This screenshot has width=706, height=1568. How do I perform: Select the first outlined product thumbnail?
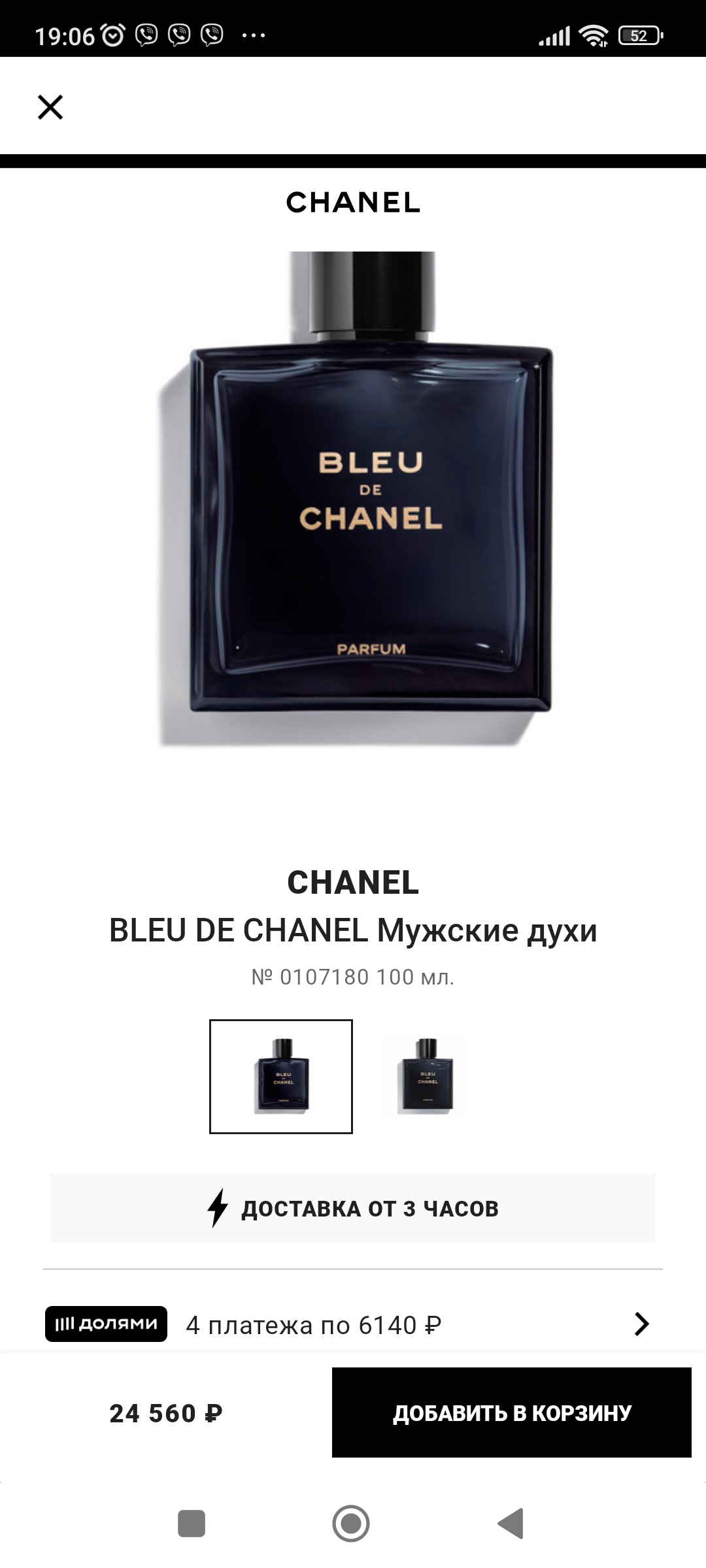pyautogui.click(x=281, y=1076)
